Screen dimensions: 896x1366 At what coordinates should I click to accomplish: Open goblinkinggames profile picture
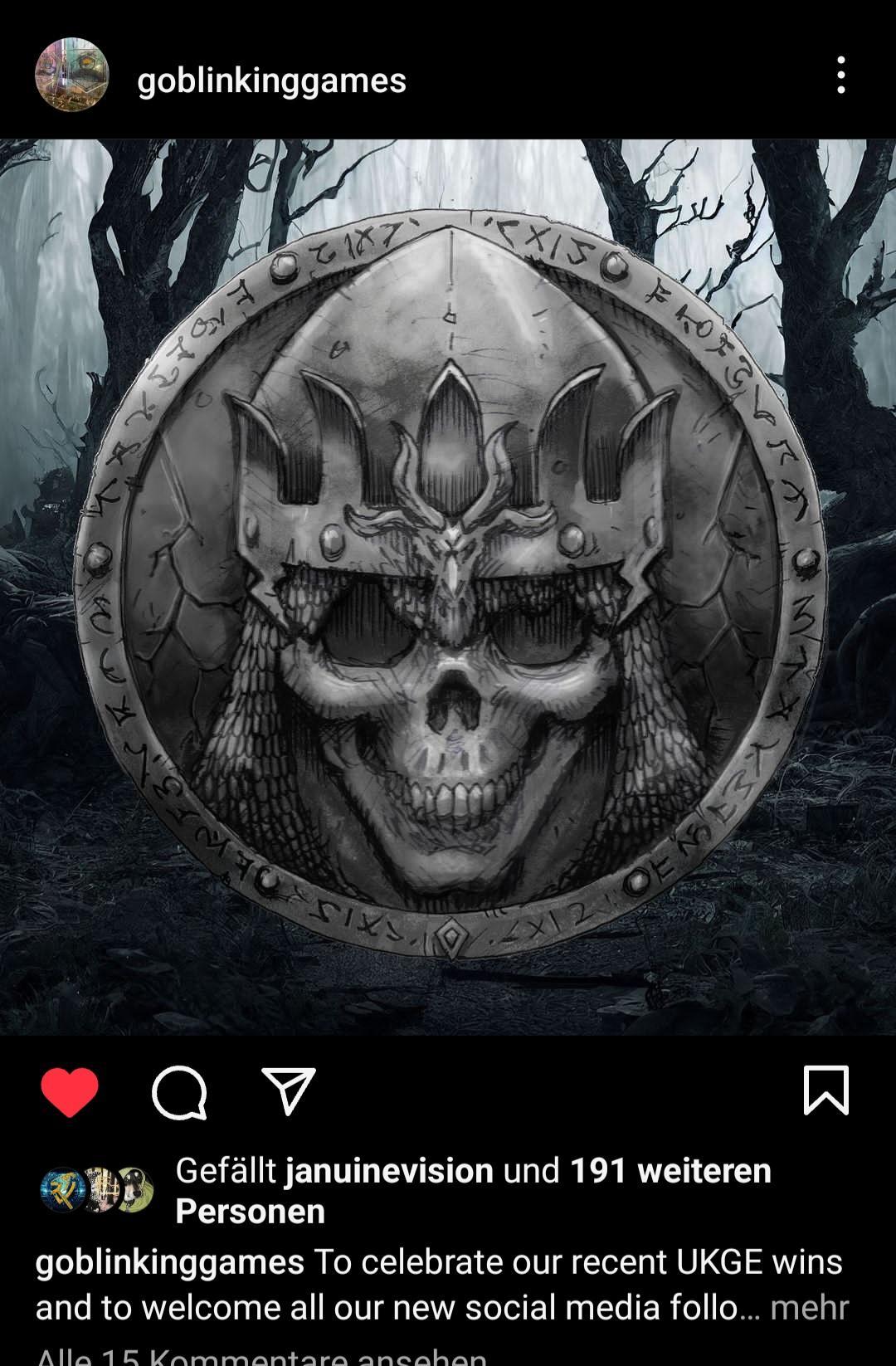coord(71,75)
